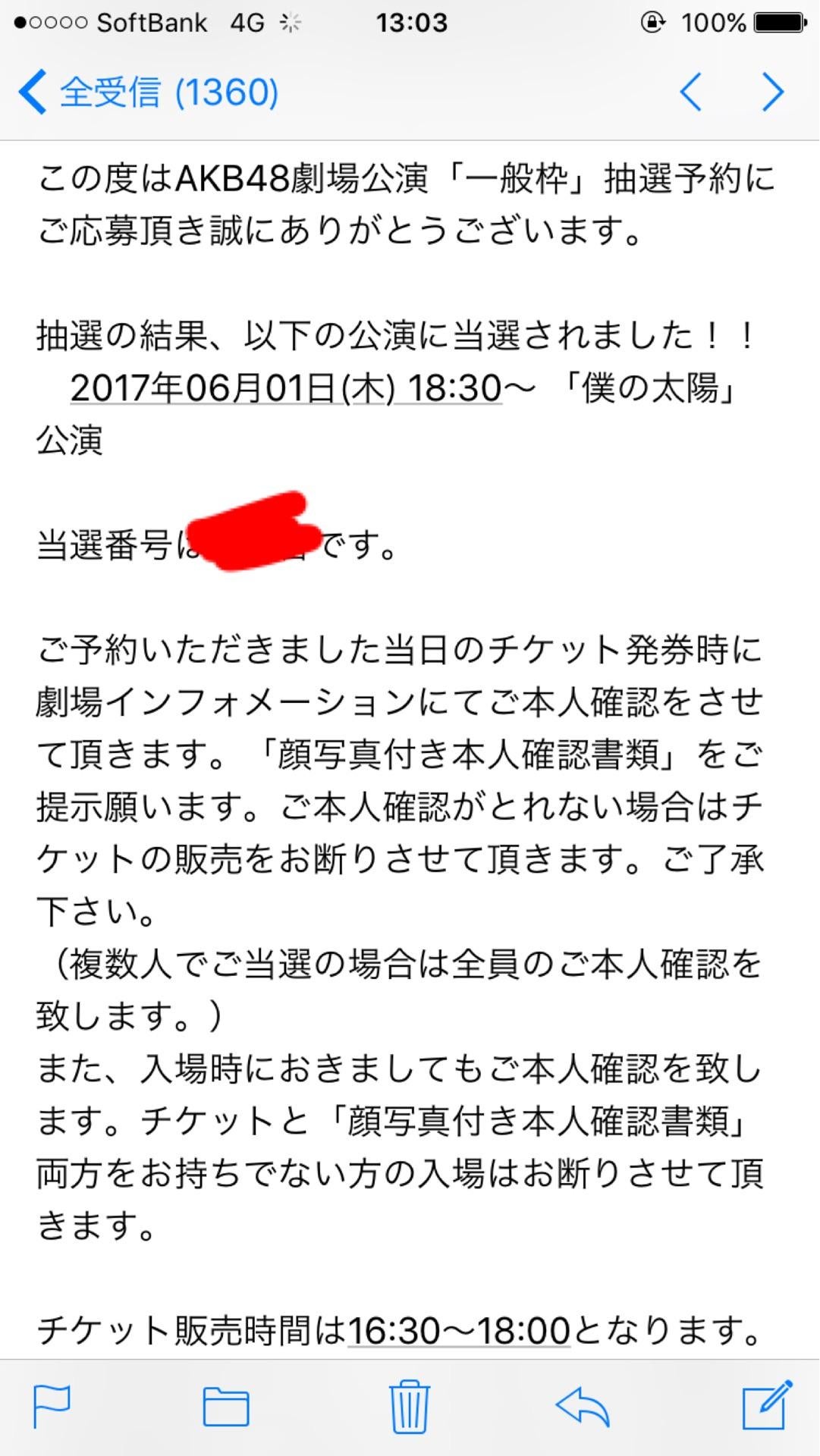820x1456 pixels.
Task: Tap the 13:03 clock in status bar
Action: 410,23
